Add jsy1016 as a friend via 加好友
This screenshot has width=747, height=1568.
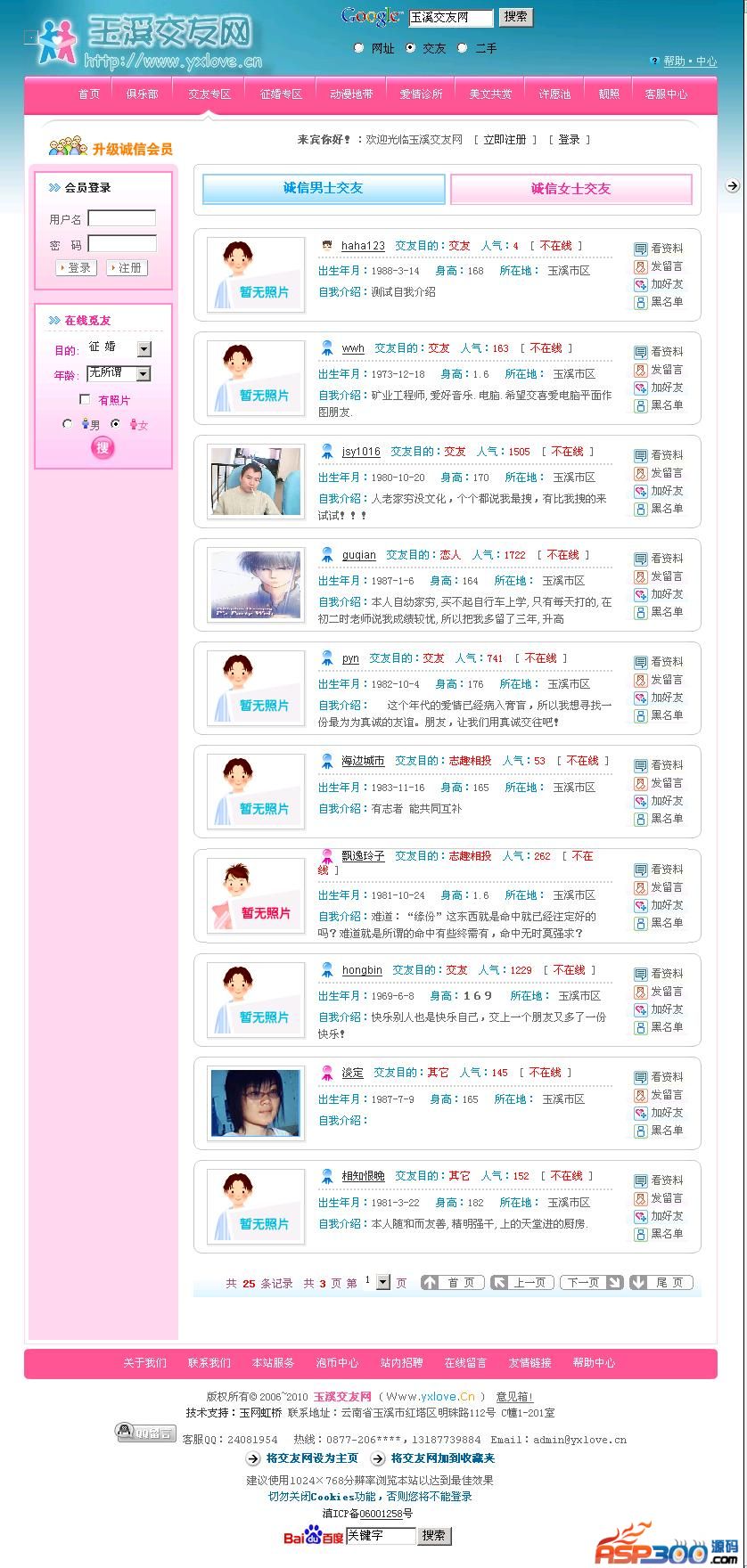click(x=659, y=491)
